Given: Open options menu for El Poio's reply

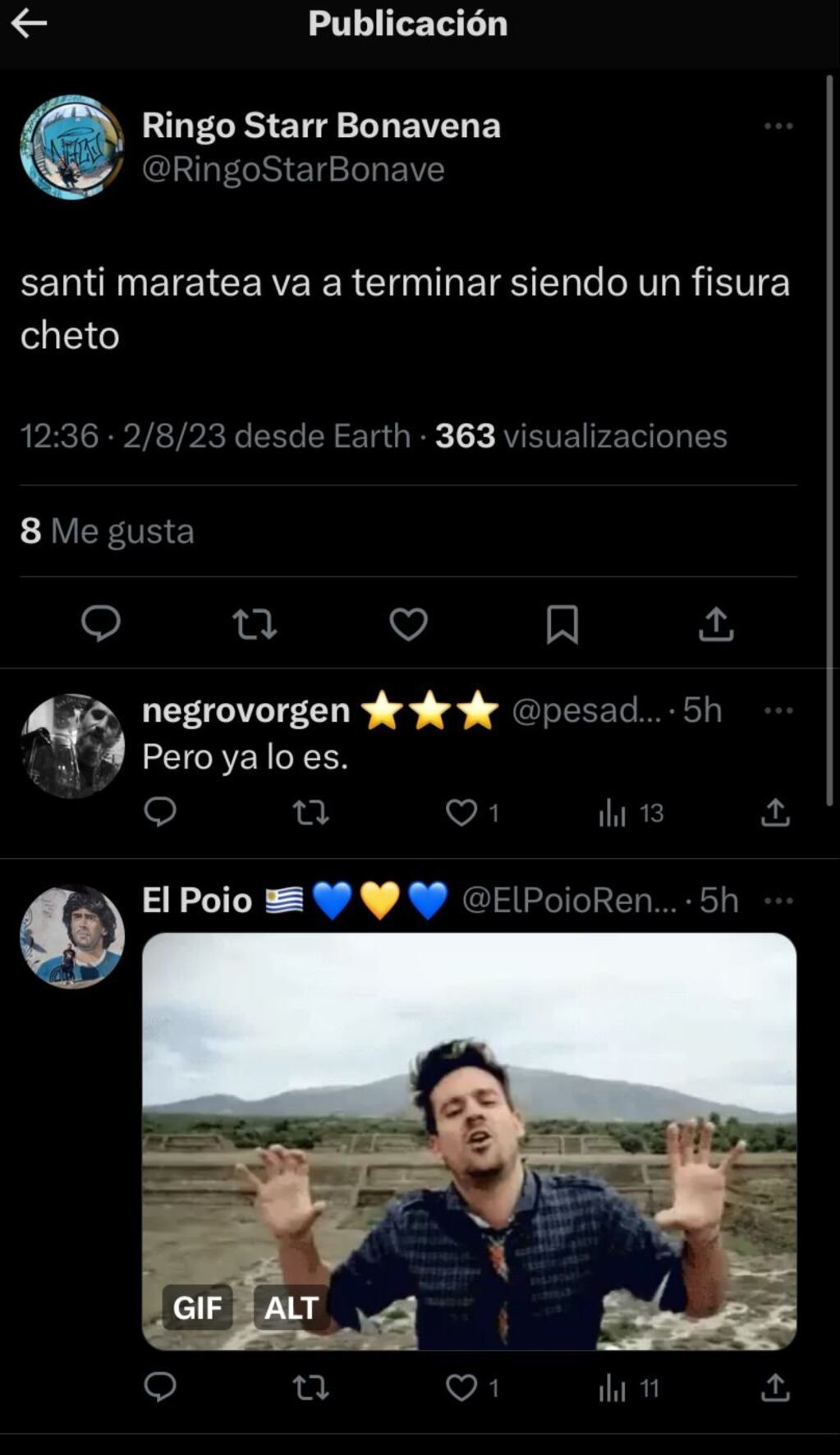Looking at the screenshot, I should [777, 900].
